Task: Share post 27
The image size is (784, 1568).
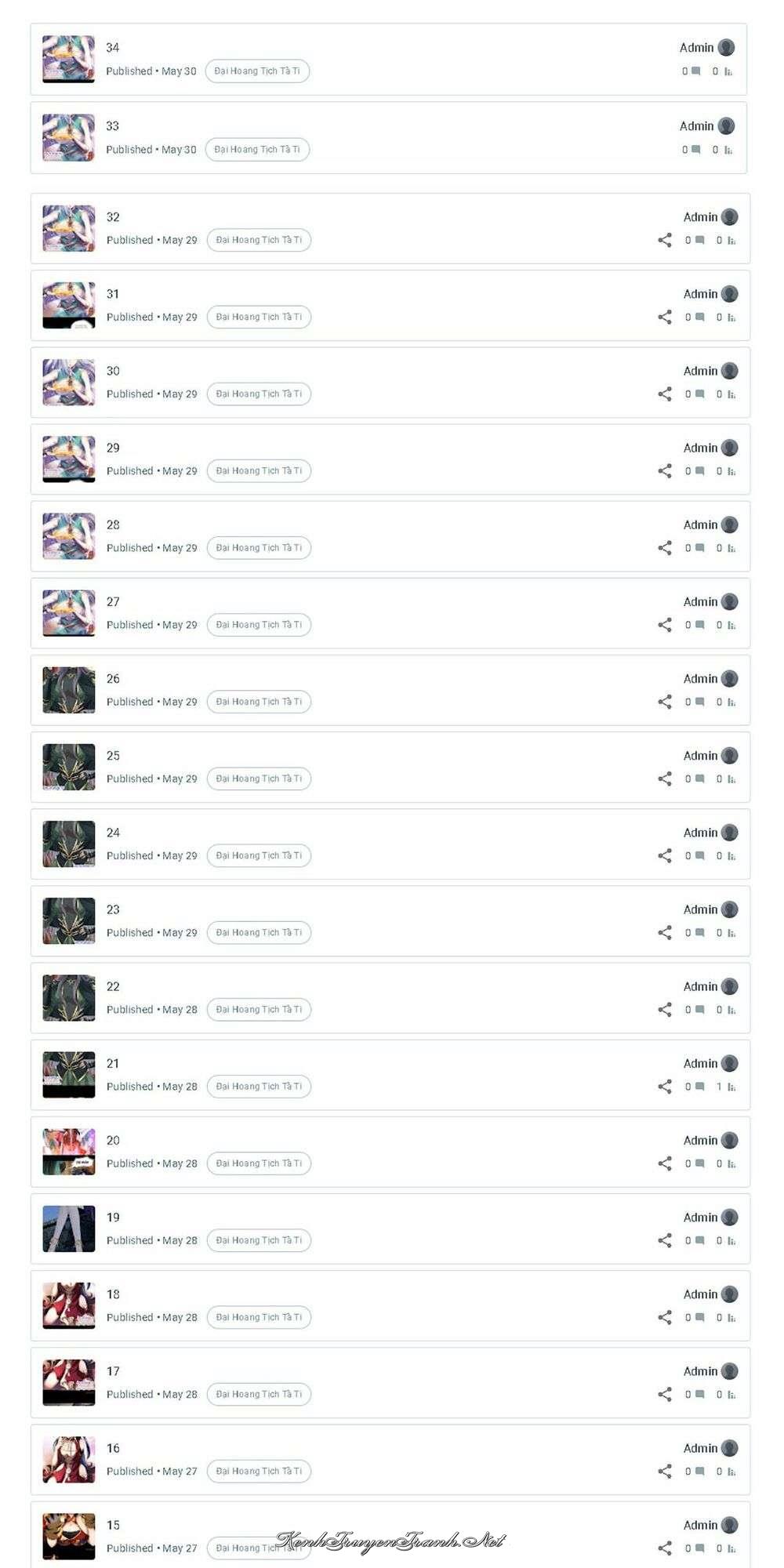Action: (x=665, y=625)
